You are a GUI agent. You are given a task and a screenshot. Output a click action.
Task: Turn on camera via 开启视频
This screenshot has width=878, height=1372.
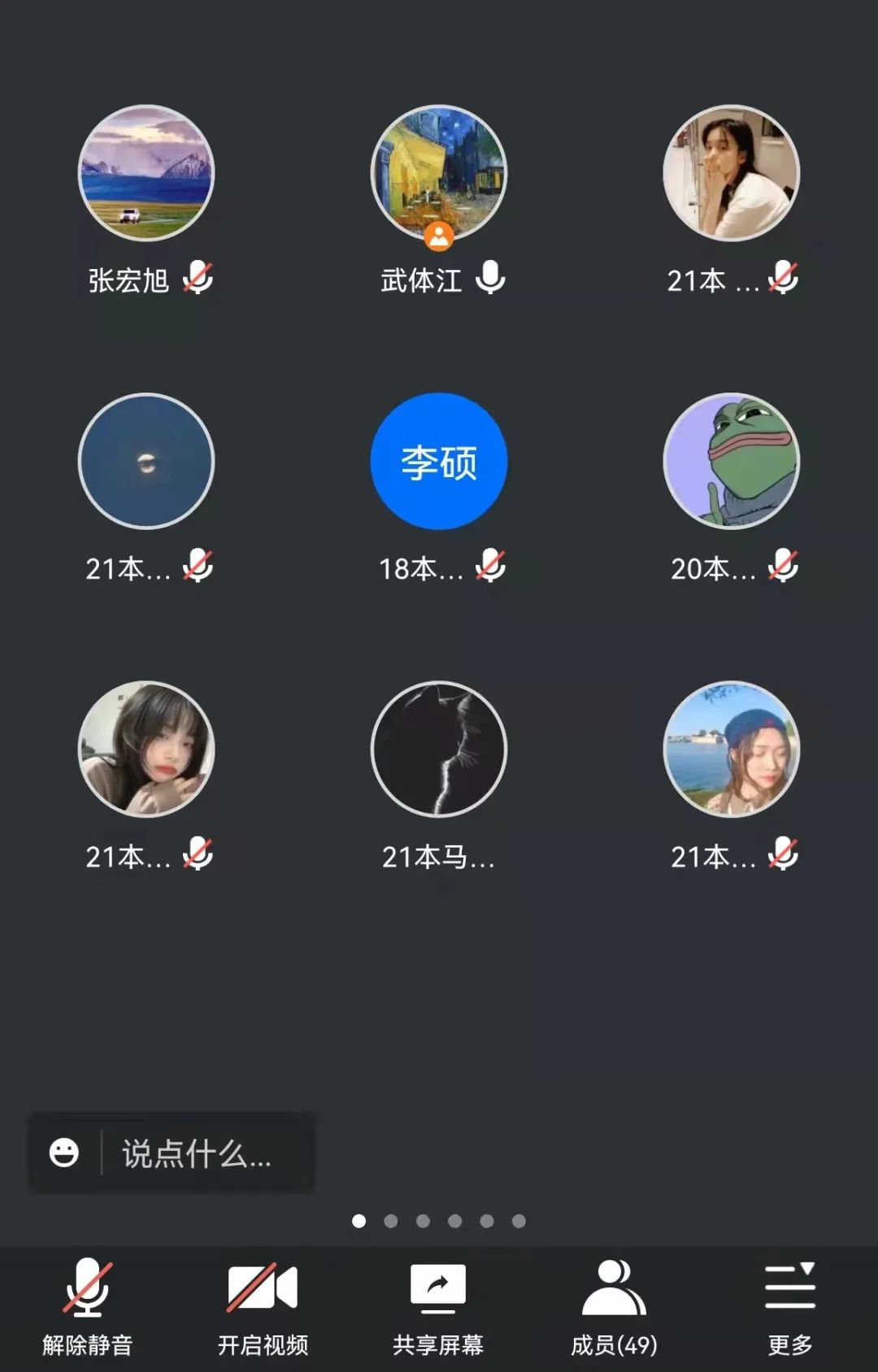pyautogui.click(x=263, y=1306)
